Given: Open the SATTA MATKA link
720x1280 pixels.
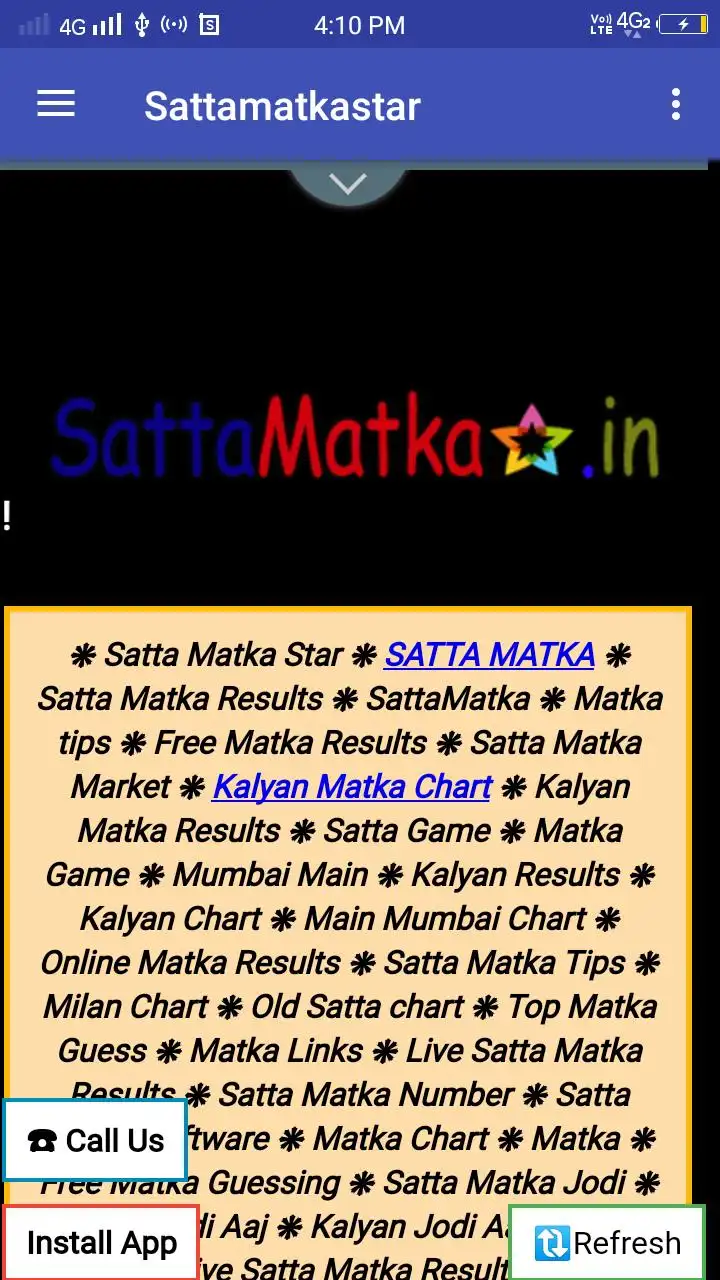Looking at the screenshot, I should point(490,655).
